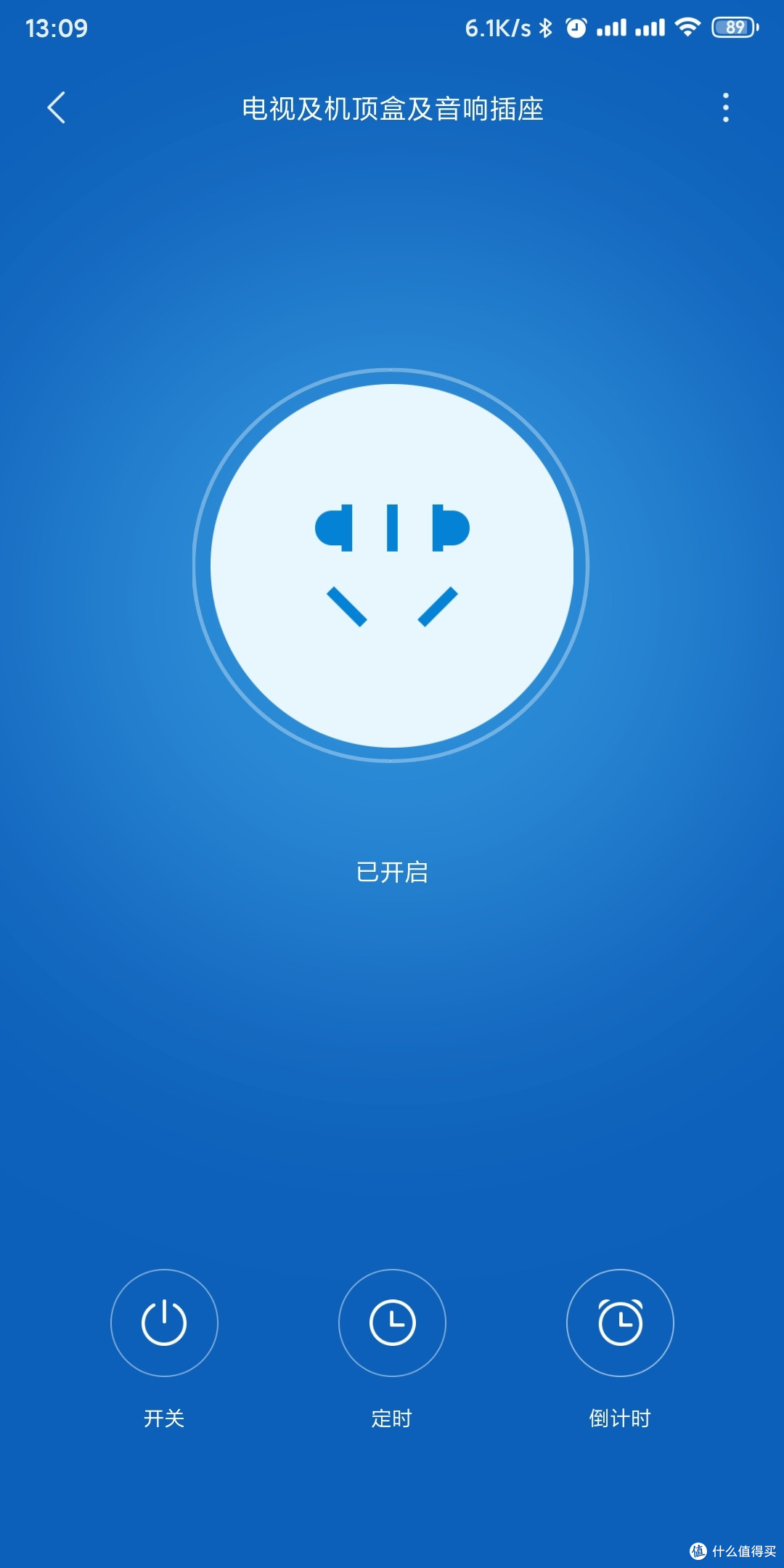Open the 定时 timer schedule
Image resolution: width=784 pixels, height=1568 pixels.
[x=392, y=1323]
